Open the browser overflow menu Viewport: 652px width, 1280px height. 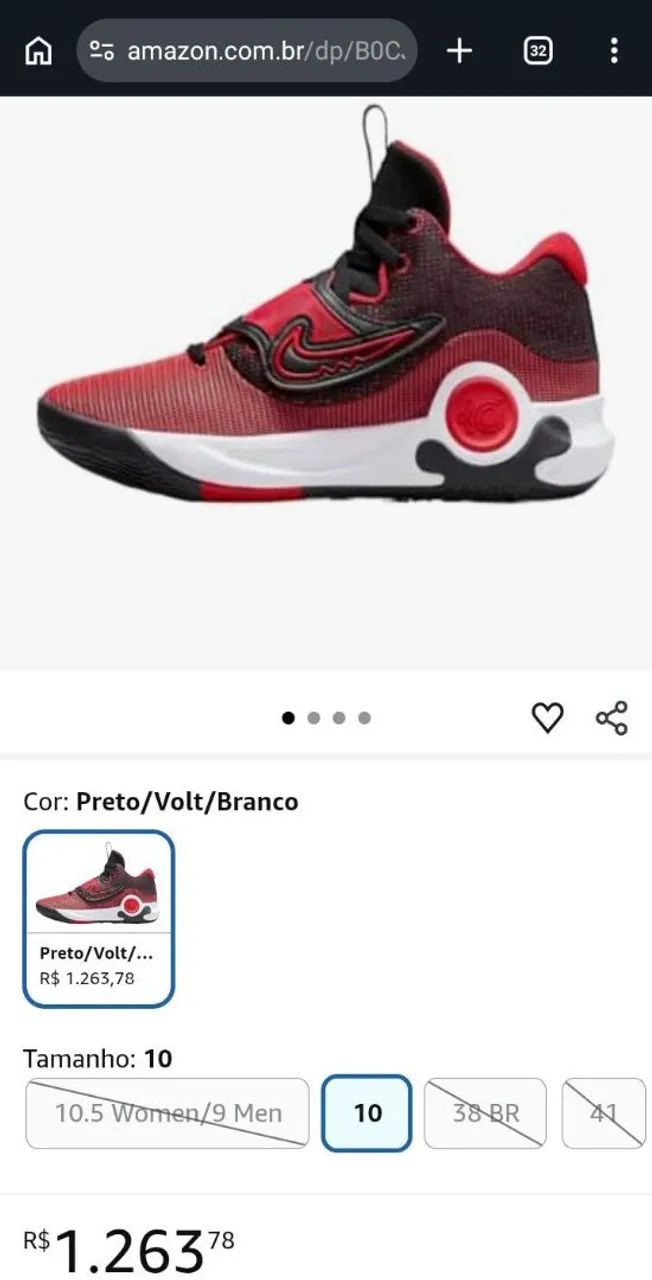(x=614, y=50)
